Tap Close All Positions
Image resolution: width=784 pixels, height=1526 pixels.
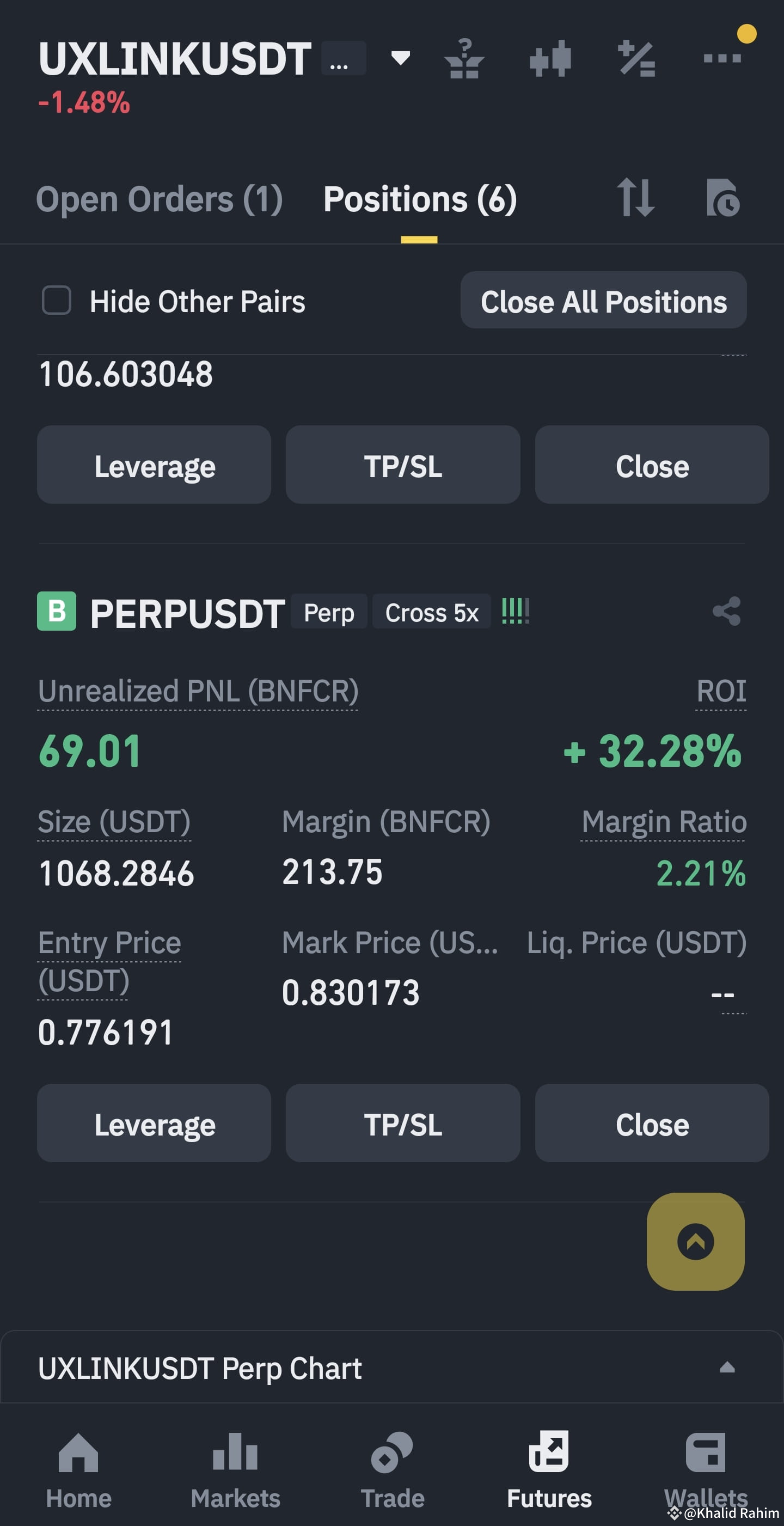point(603,300)
